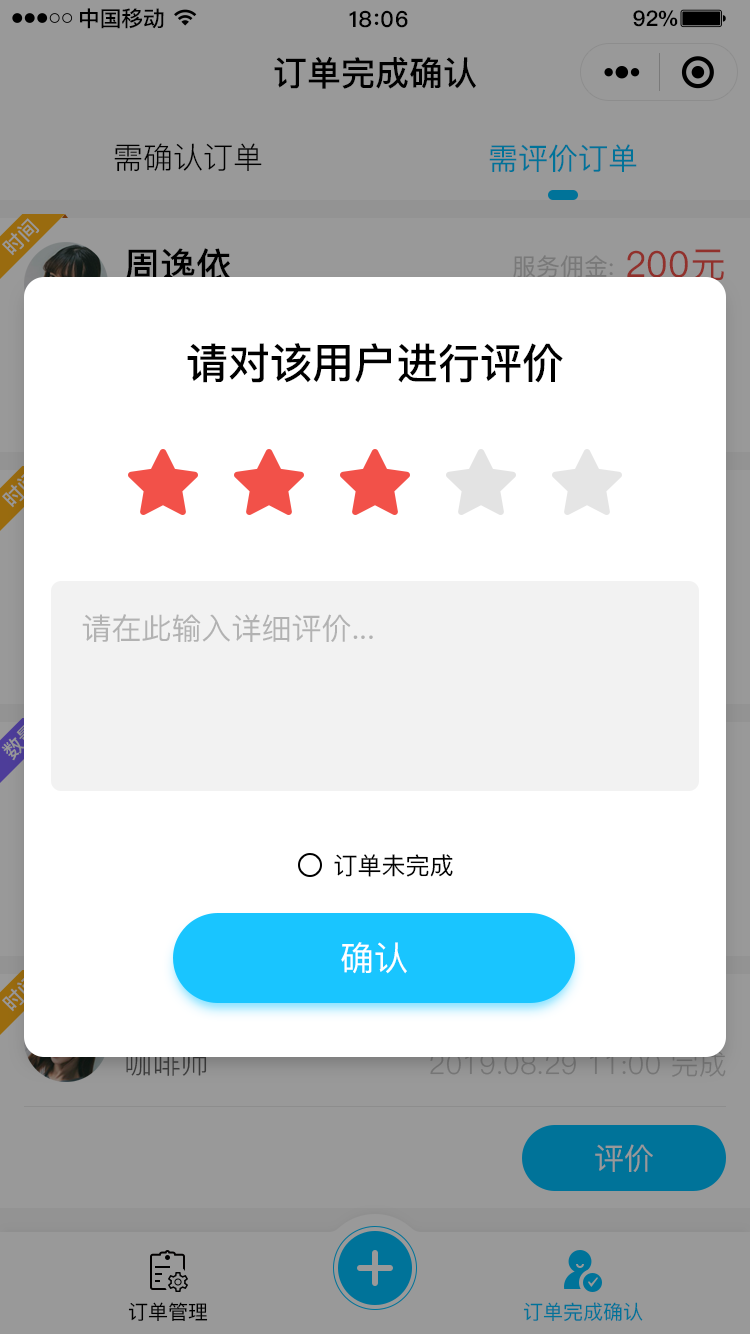750x1334 pixels.
Task: Give a five-star rating
Action: click(587, 483)
